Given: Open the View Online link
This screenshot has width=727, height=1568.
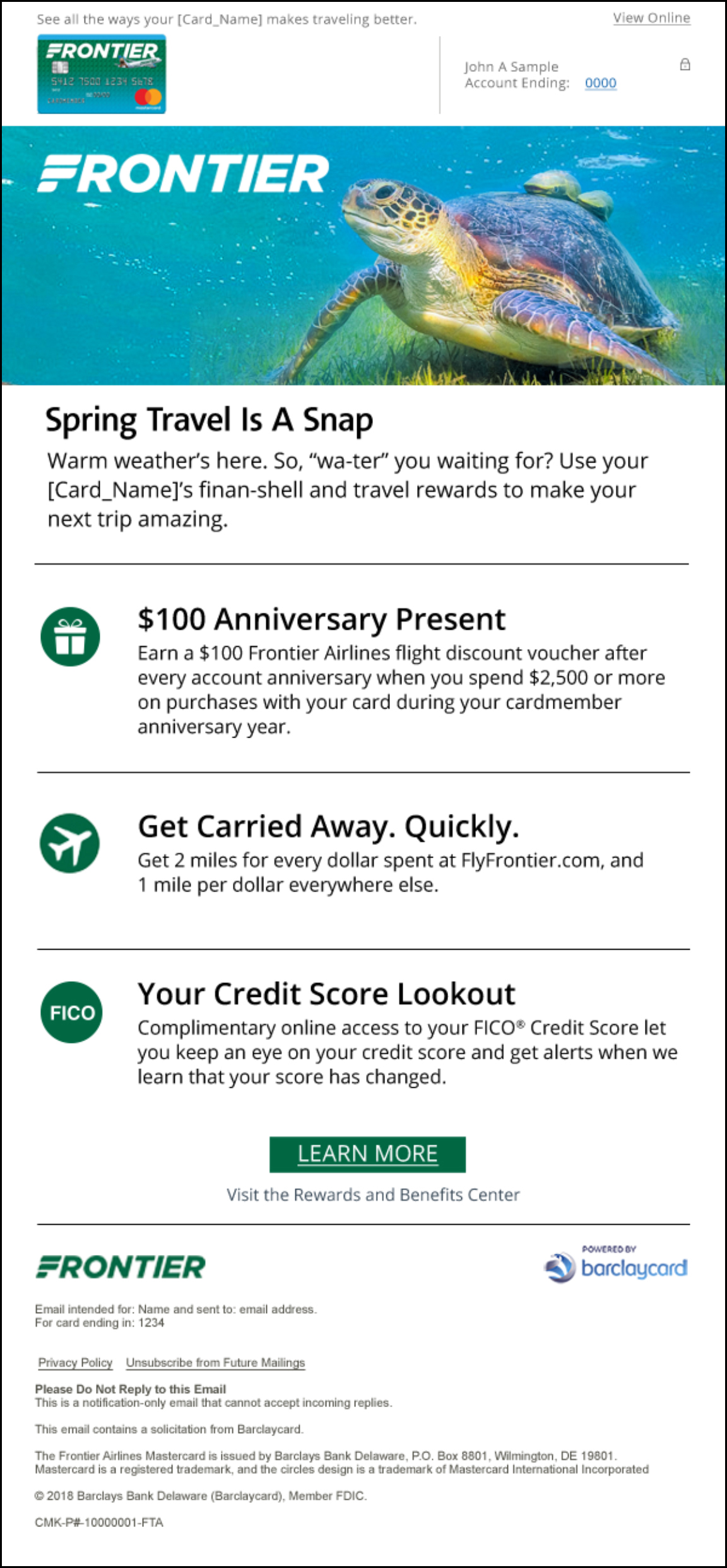Looking at the screenshot, I should coord(651,18).
